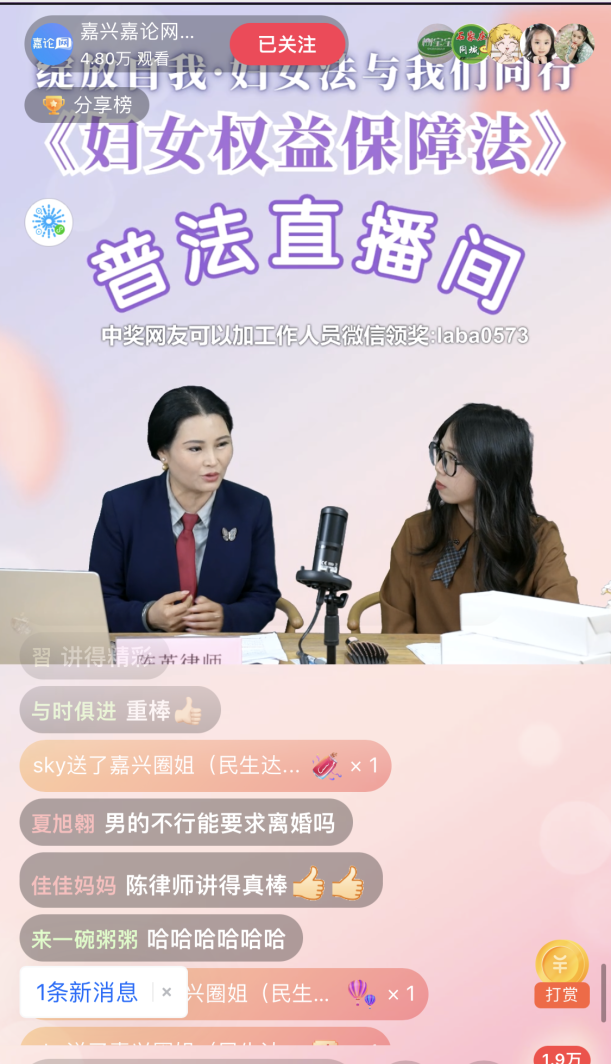
Task: Tap the 已关注 follow button
Action: 287,44
